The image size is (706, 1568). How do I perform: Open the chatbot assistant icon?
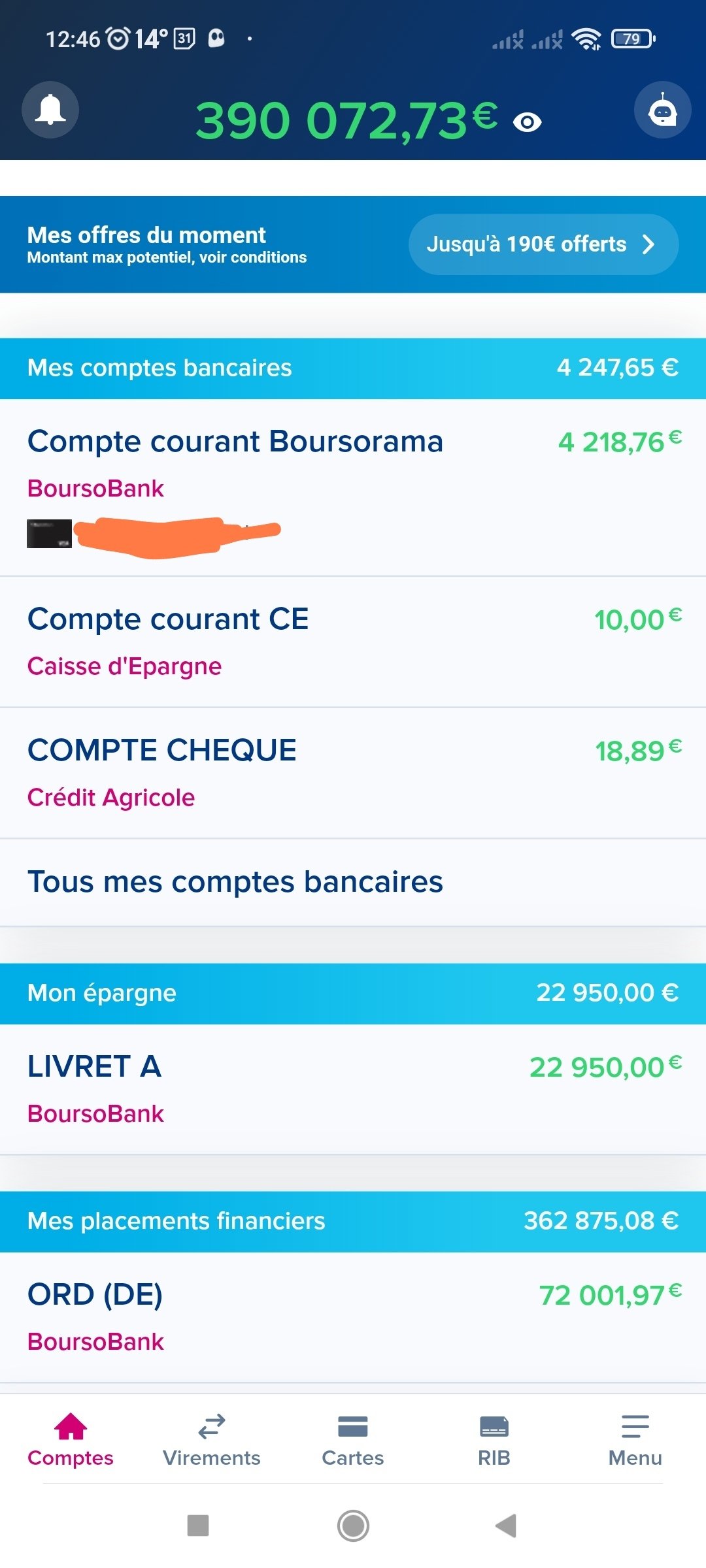662,110
